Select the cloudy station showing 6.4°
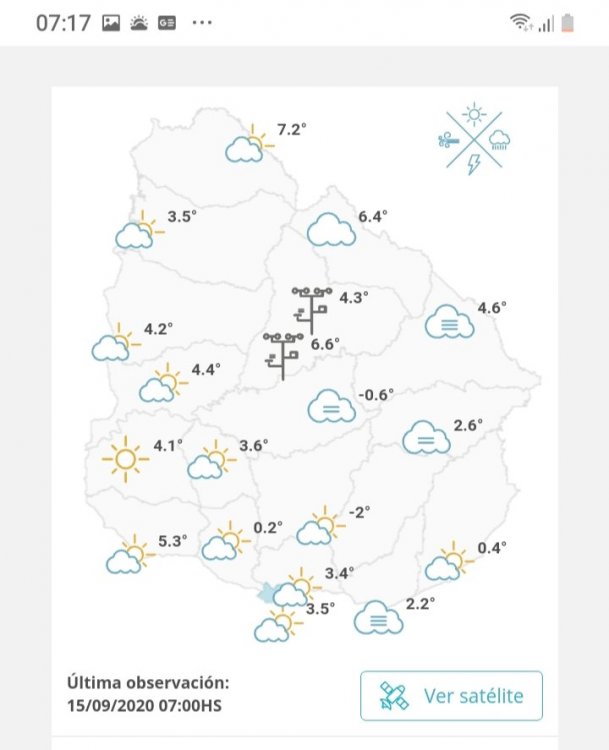Image resolution: width=609 pixels, height=750 pixels. [332, 230]
